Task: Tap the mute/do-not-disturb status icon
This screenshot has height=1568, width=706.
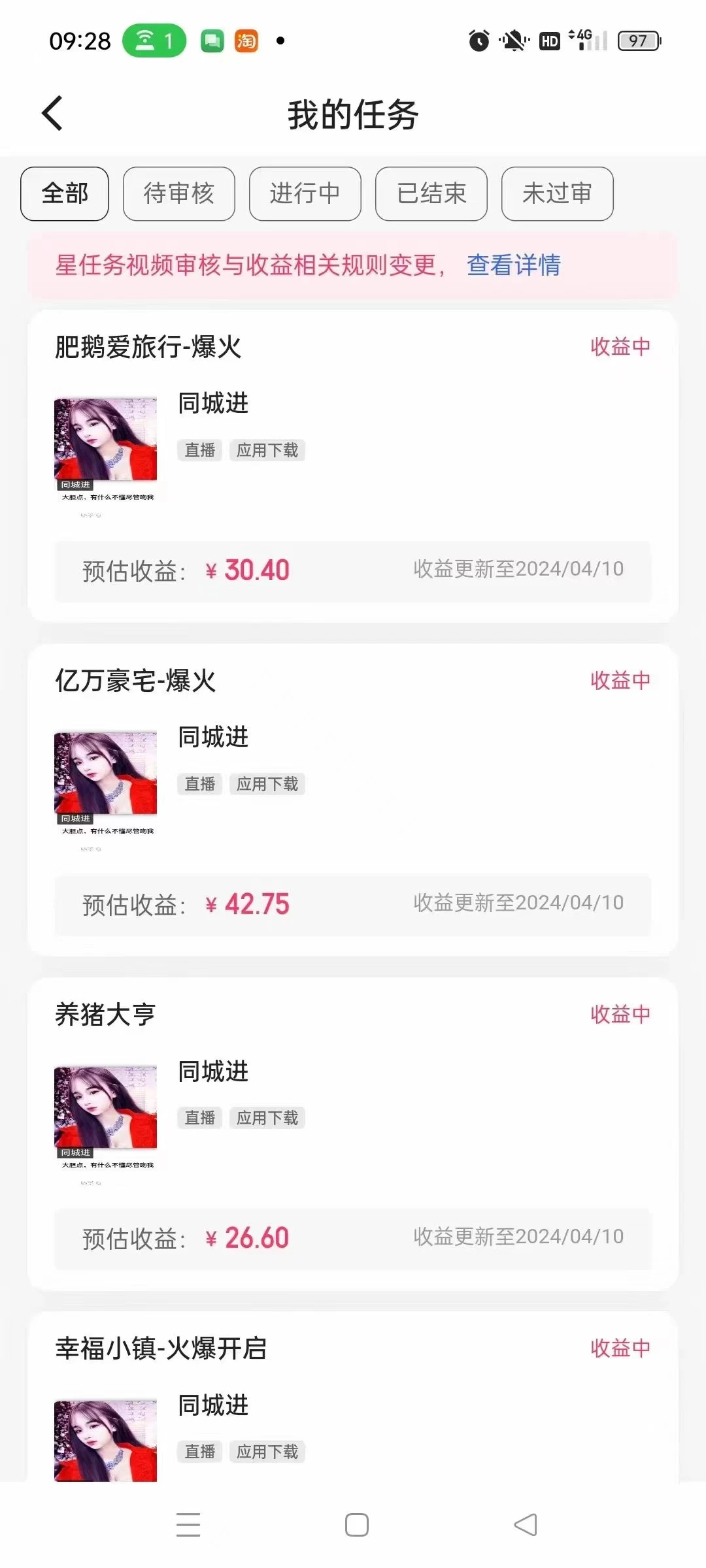Action: coord(514,41)
